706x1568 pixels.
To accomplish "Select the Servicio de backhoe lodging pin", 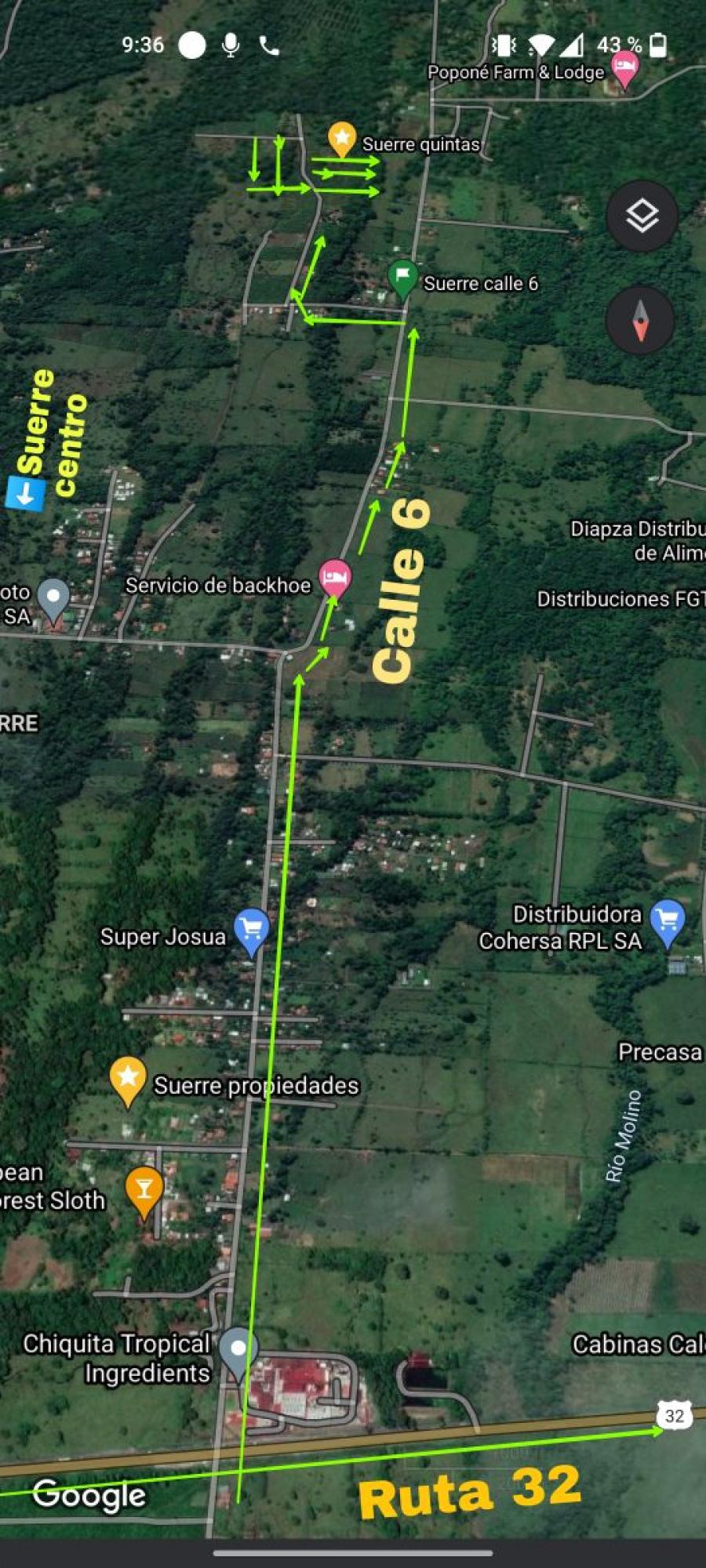I will 335,579.
